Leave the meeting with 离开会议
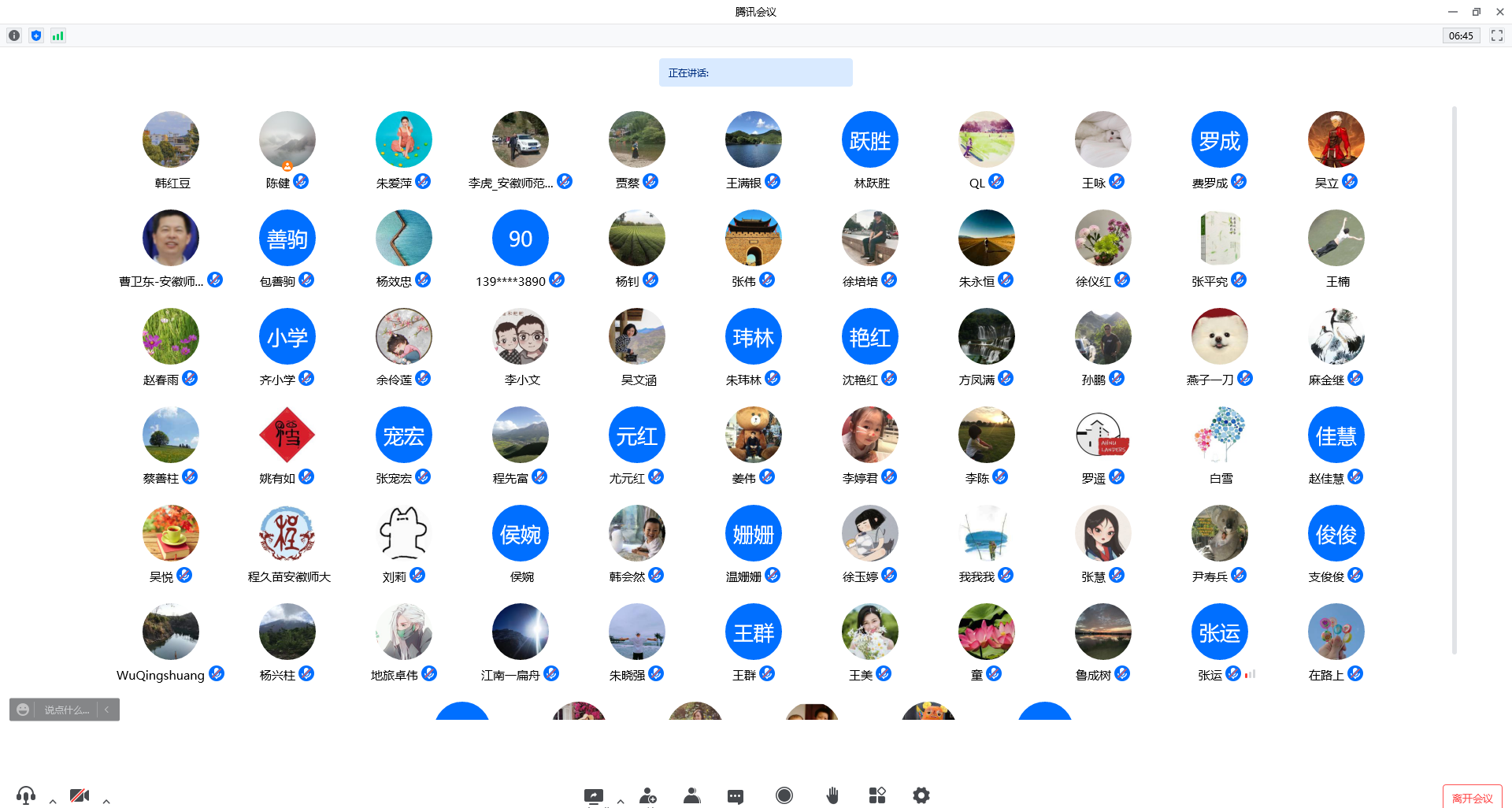 point(1472,798)
